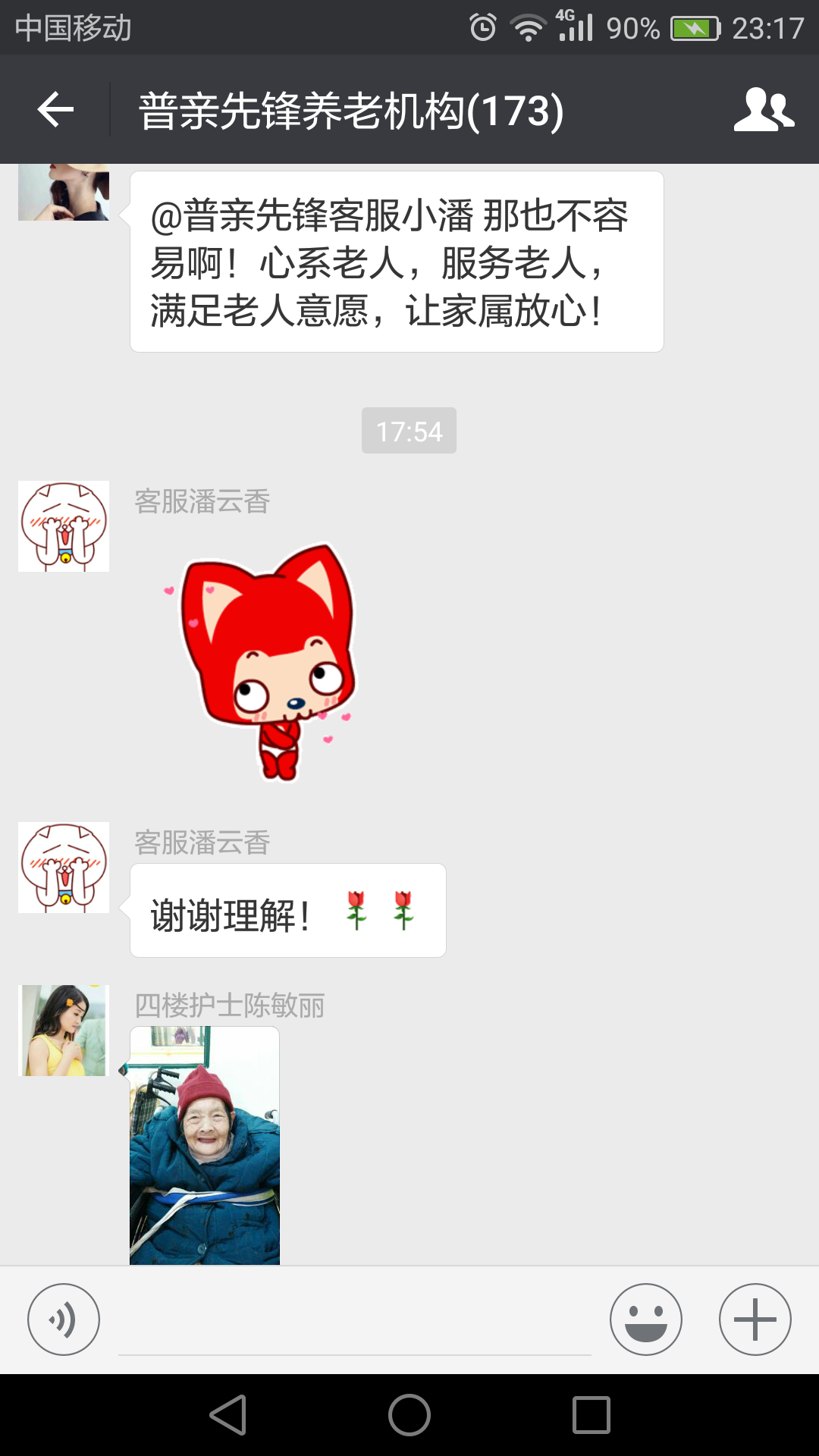This screenshot has height=1456, width=819.
Task: Open the plus attachment menu
Action: (755, 1319)
